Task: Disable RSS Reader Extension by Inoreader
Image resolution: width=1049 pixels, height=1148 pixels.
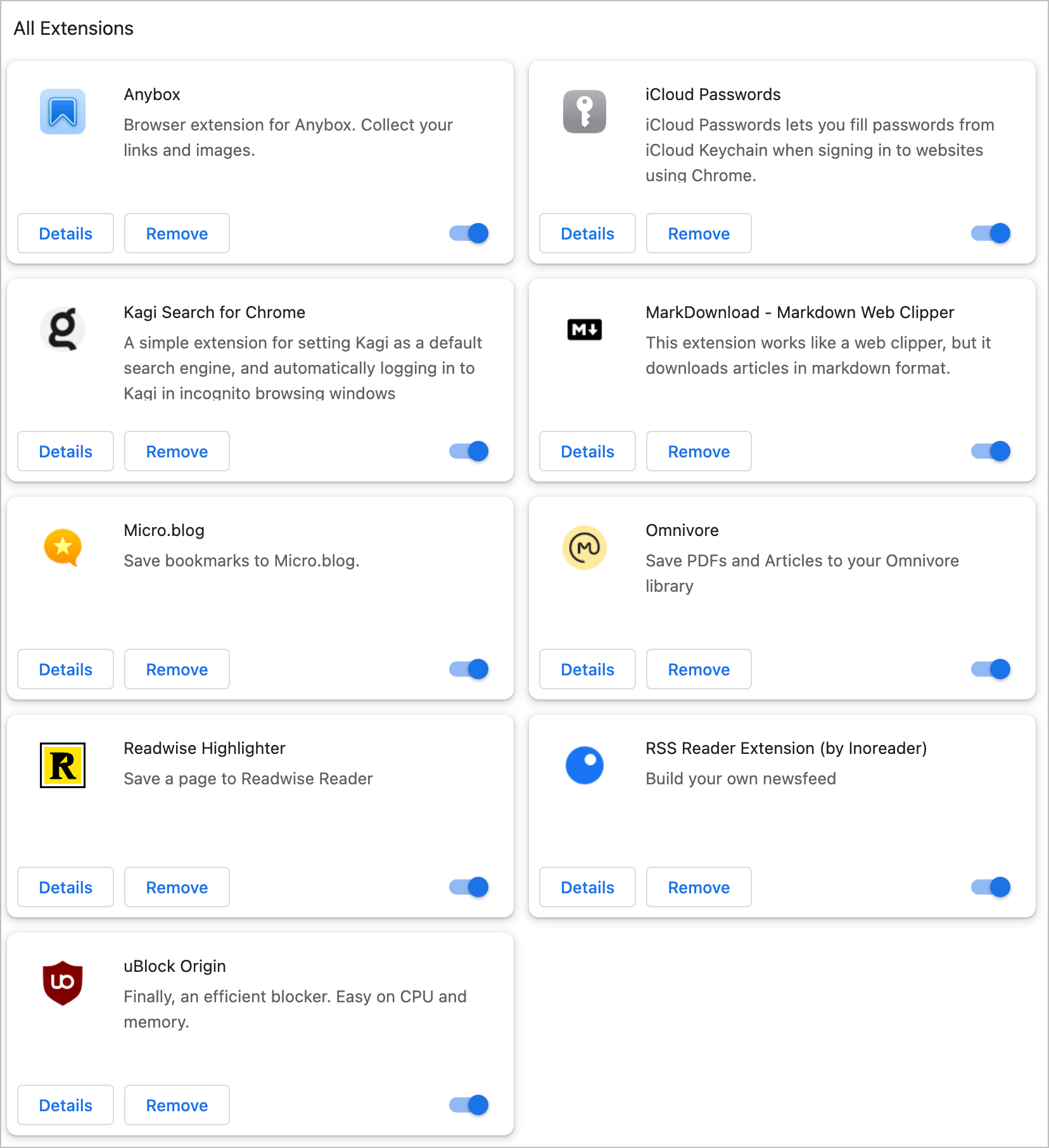Action: (991, 888)
